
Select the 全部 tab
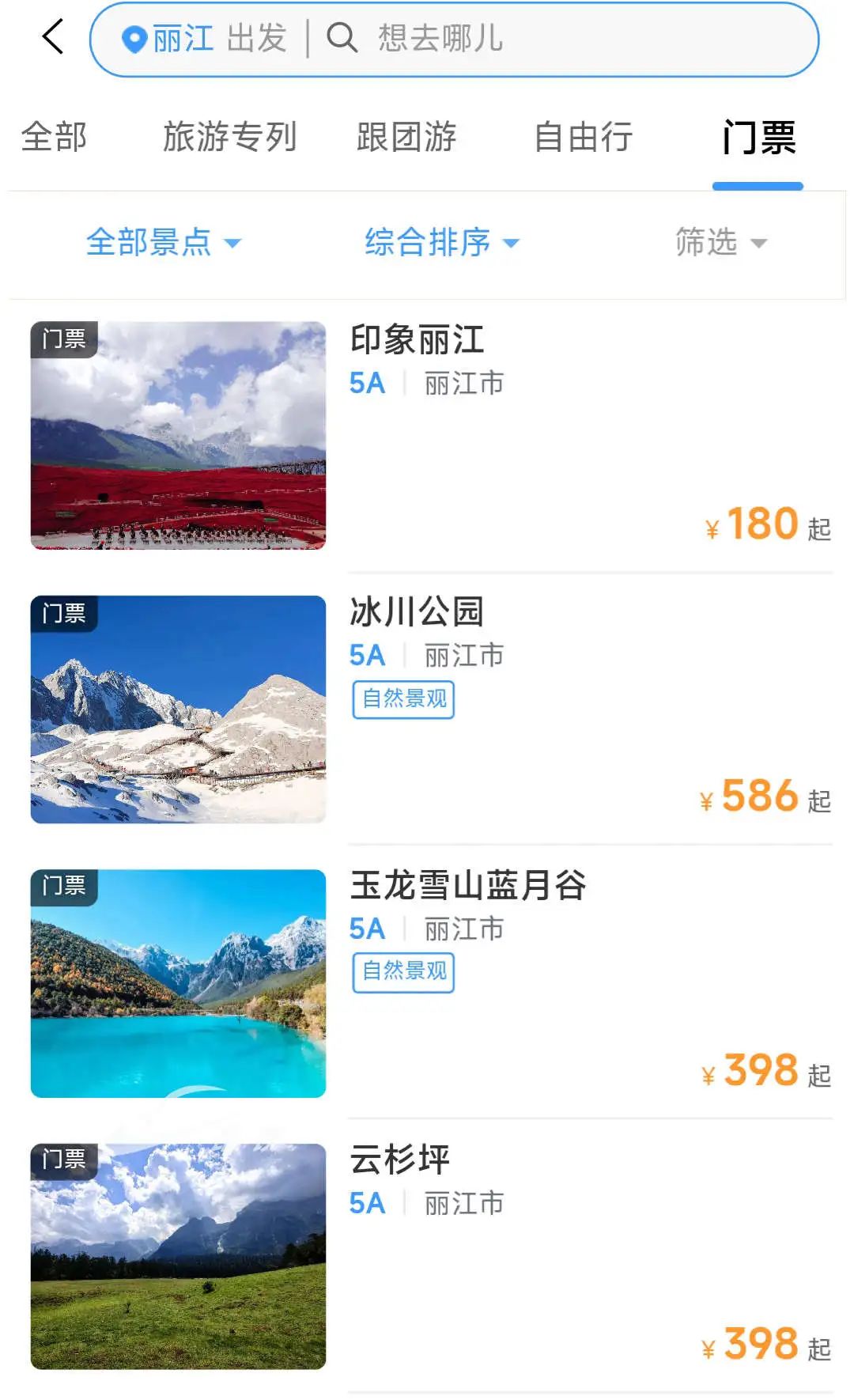pos(52,137)
